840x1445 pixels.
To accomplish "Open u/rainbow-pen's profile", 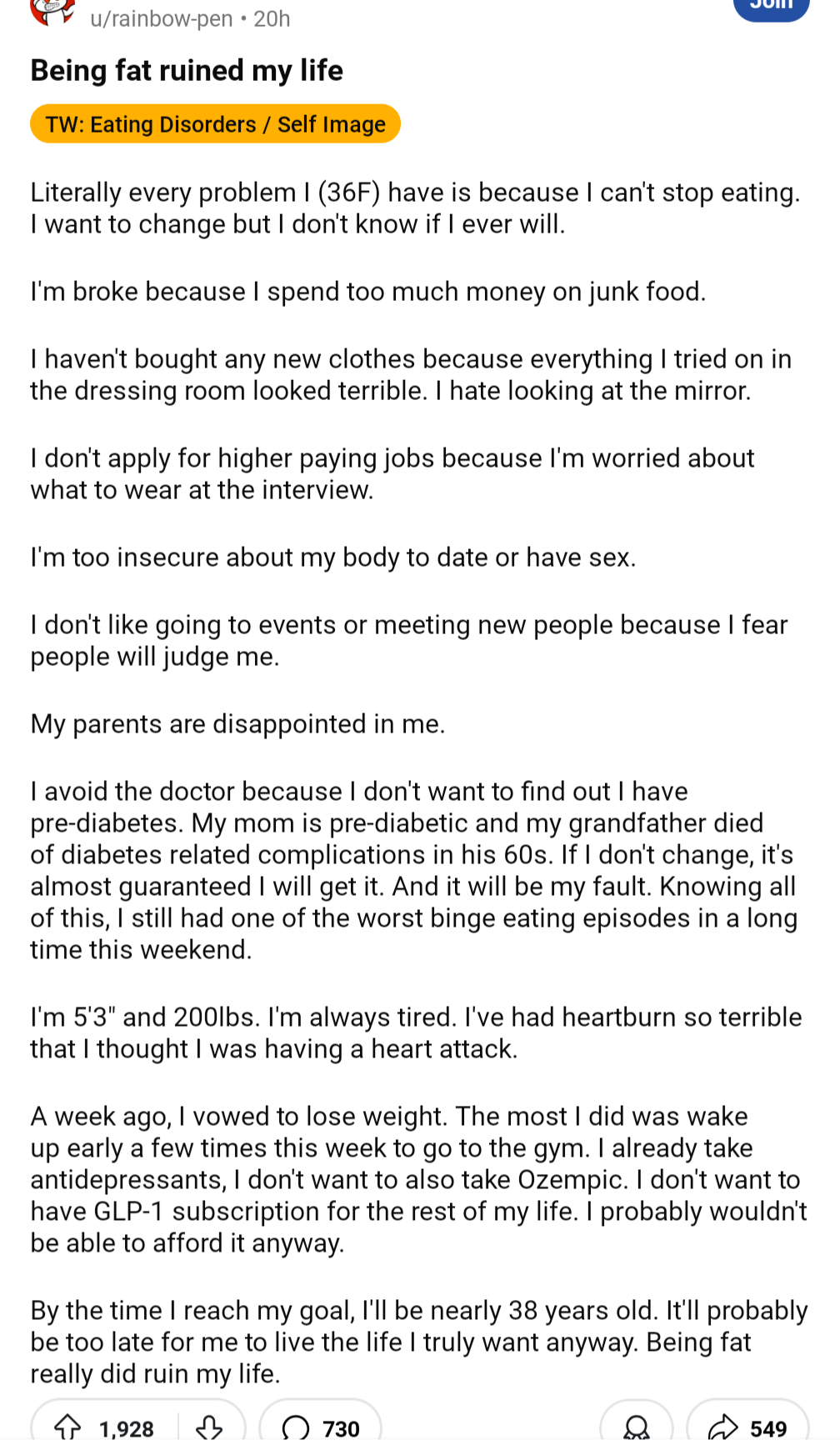I will (161, 18).
